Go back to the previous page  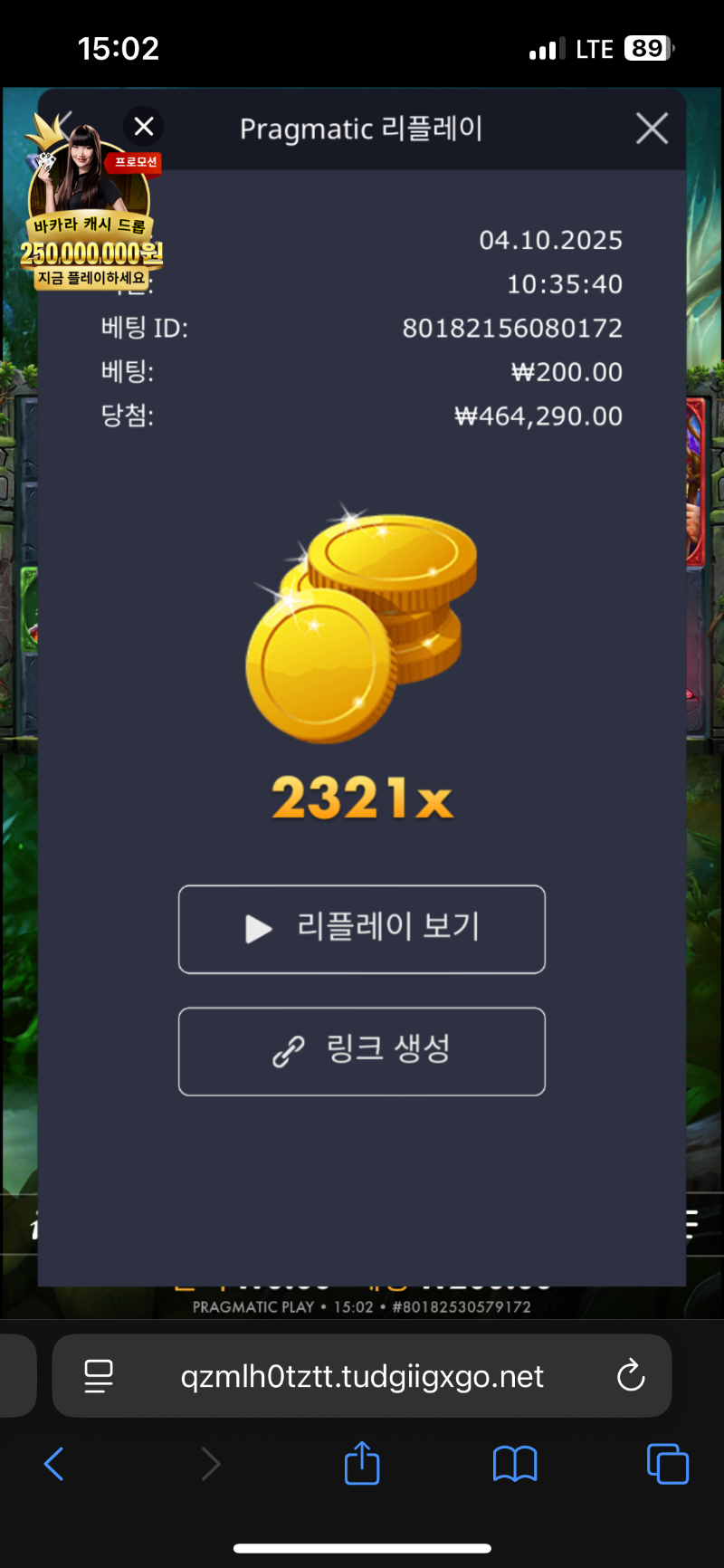click(54, 1463)
